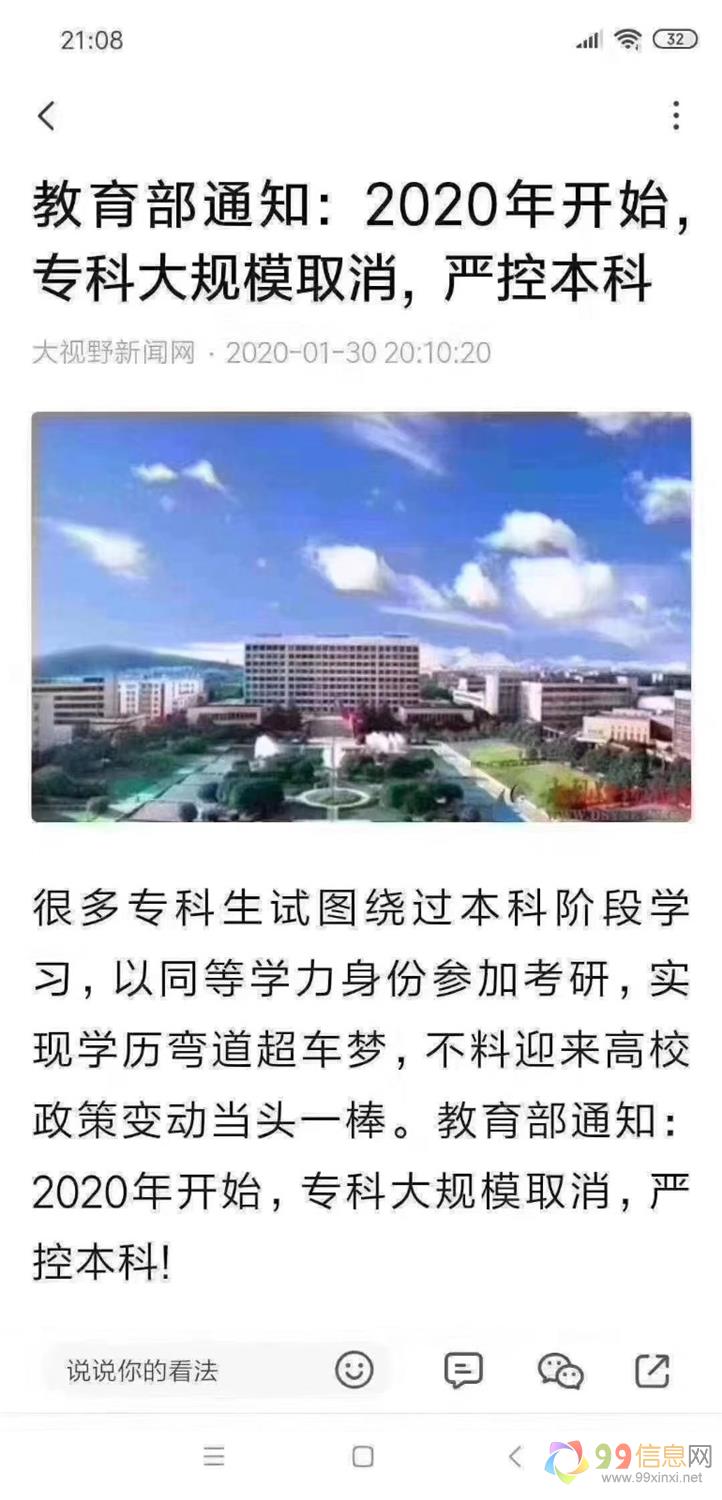Tap the 说说你的看法 comment field
Screen dimensions: 722x1500
coord(180,1370)
